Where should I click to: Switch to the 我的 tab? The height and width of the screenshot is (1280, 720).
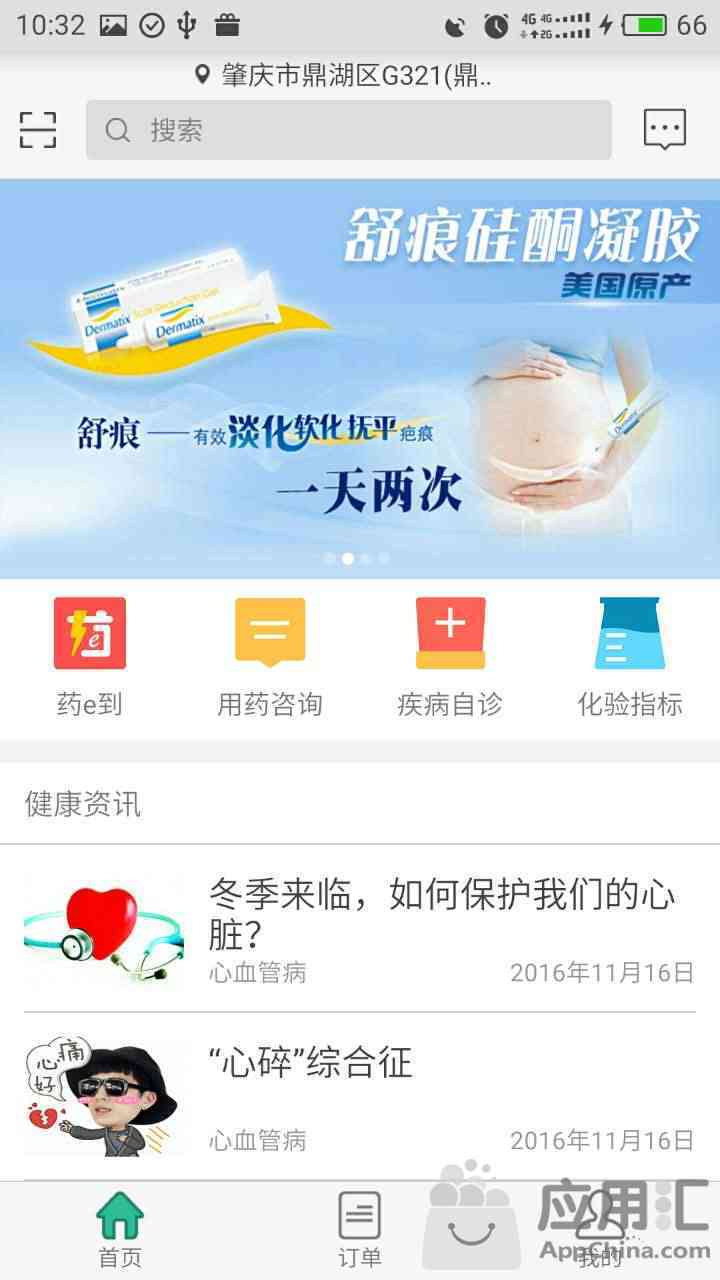(600, 1230)
